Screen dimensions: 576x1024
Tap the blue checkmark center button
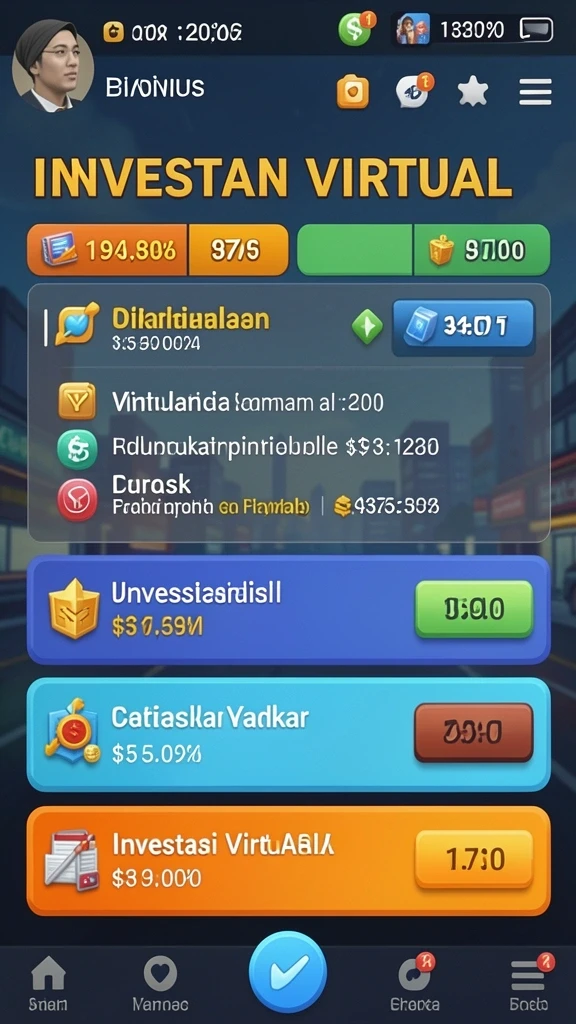click(287, 972)
